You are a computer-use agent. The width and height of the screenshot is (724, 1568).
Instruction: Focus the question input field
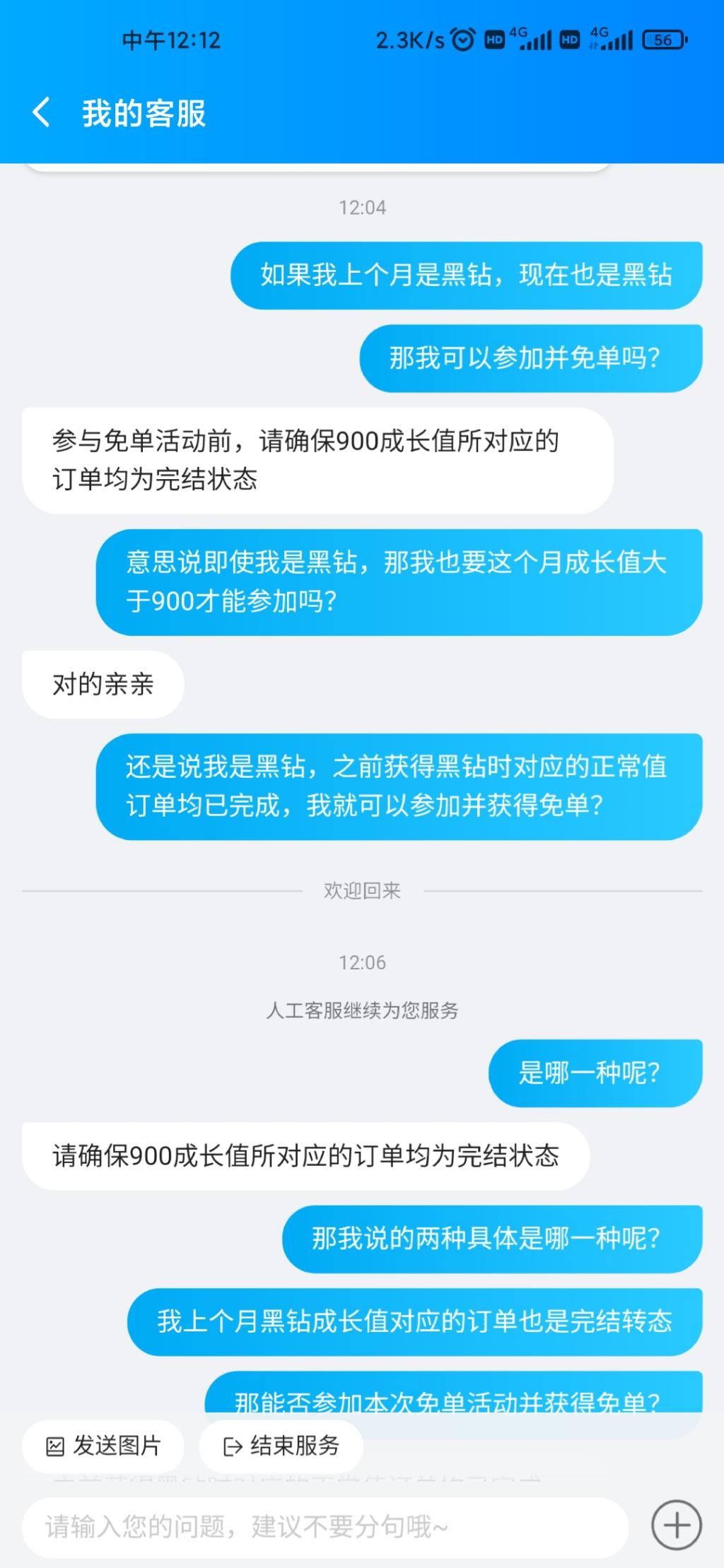(325, 1527)
